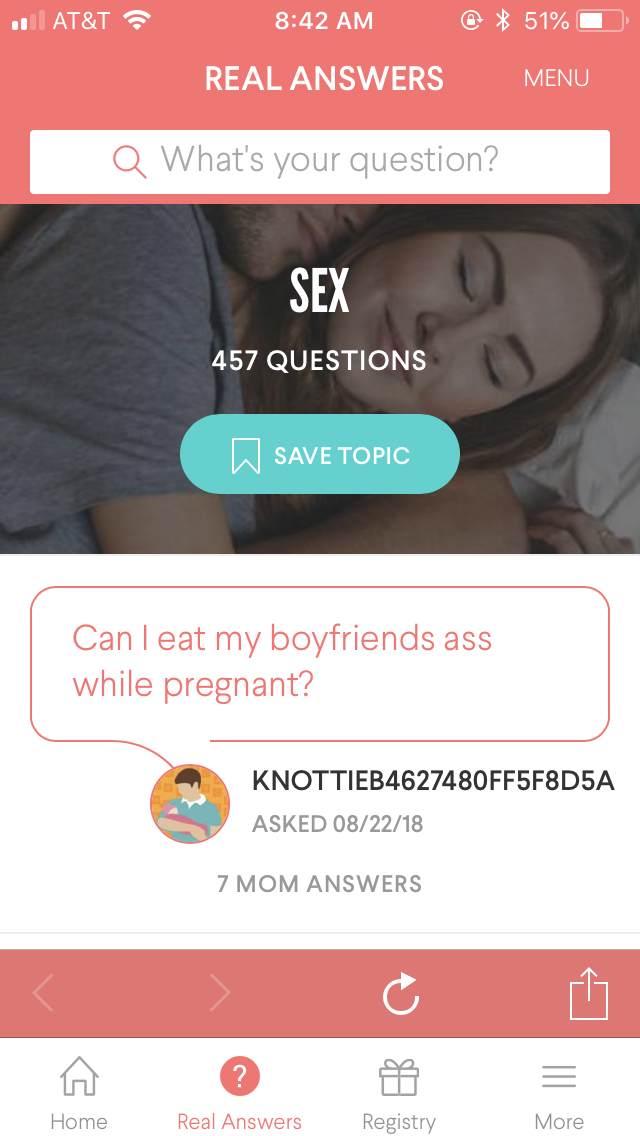Image resolution: width=640 pixels, height=1136 pixels.
Task: View the asker's profile avatar
Action: click(190, 804)
